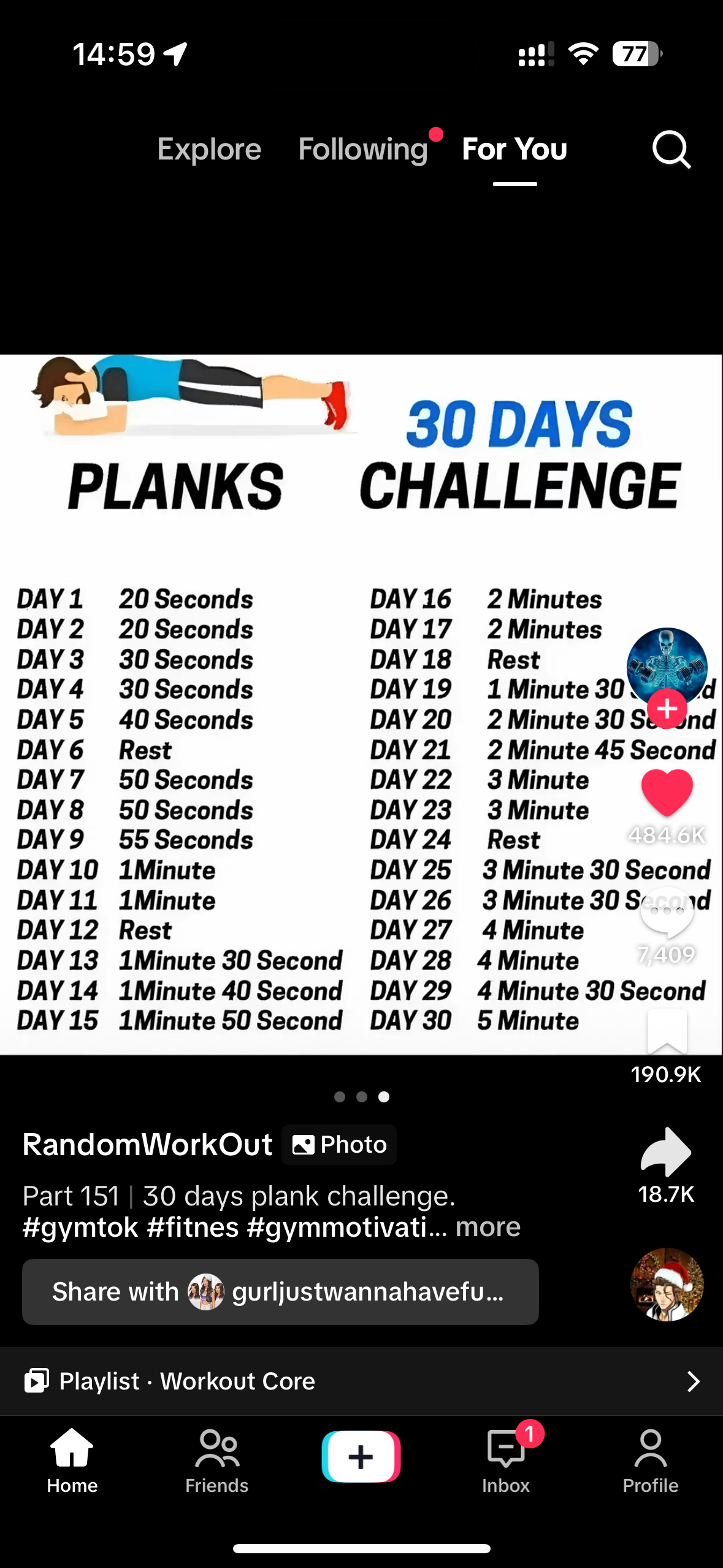Viewport: 723px width, 1568px height.
Task: Open the spinning sound disc
Action: pyautogui.click(x=667, y=1285)
